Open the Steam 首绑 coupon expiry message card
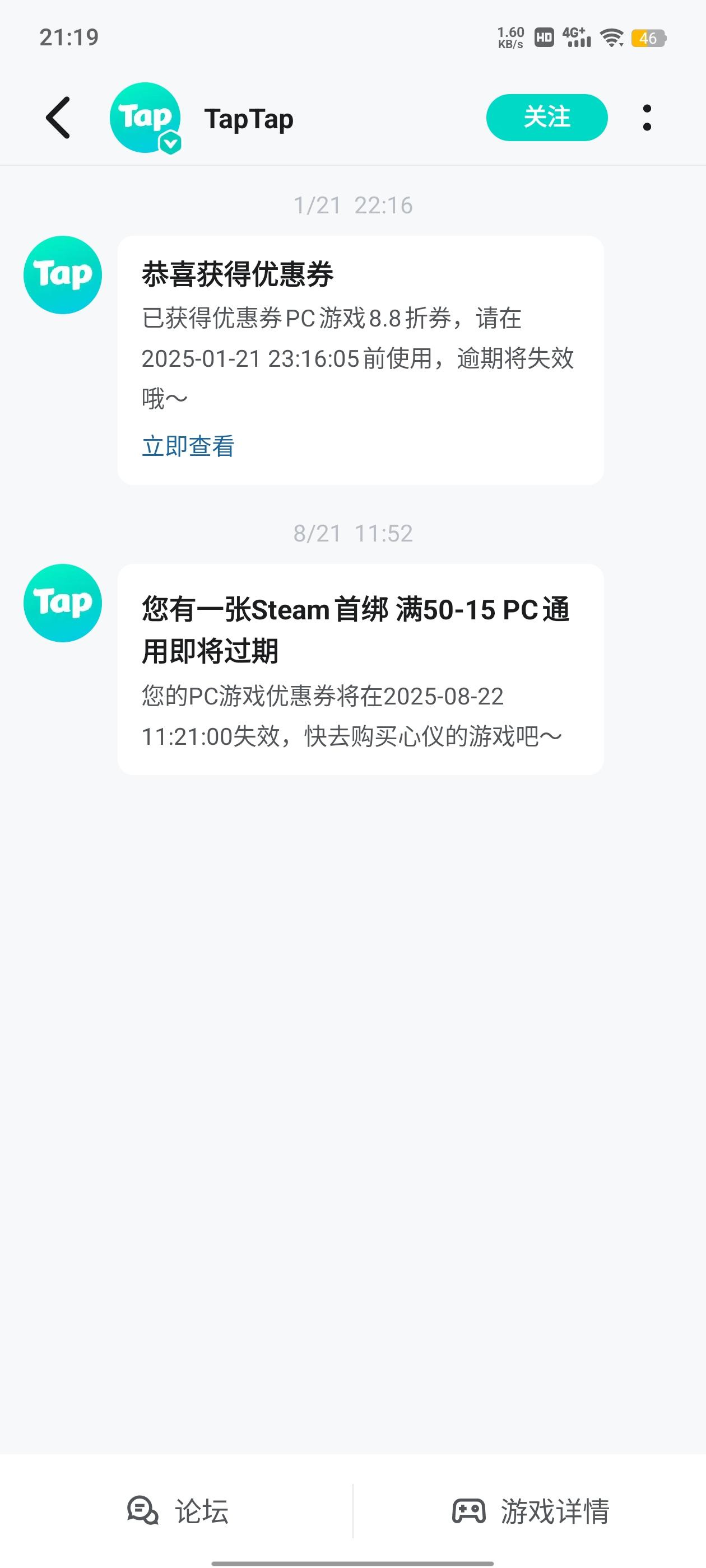The height and width of the screenshot is (1568, 706). [362, 670]
